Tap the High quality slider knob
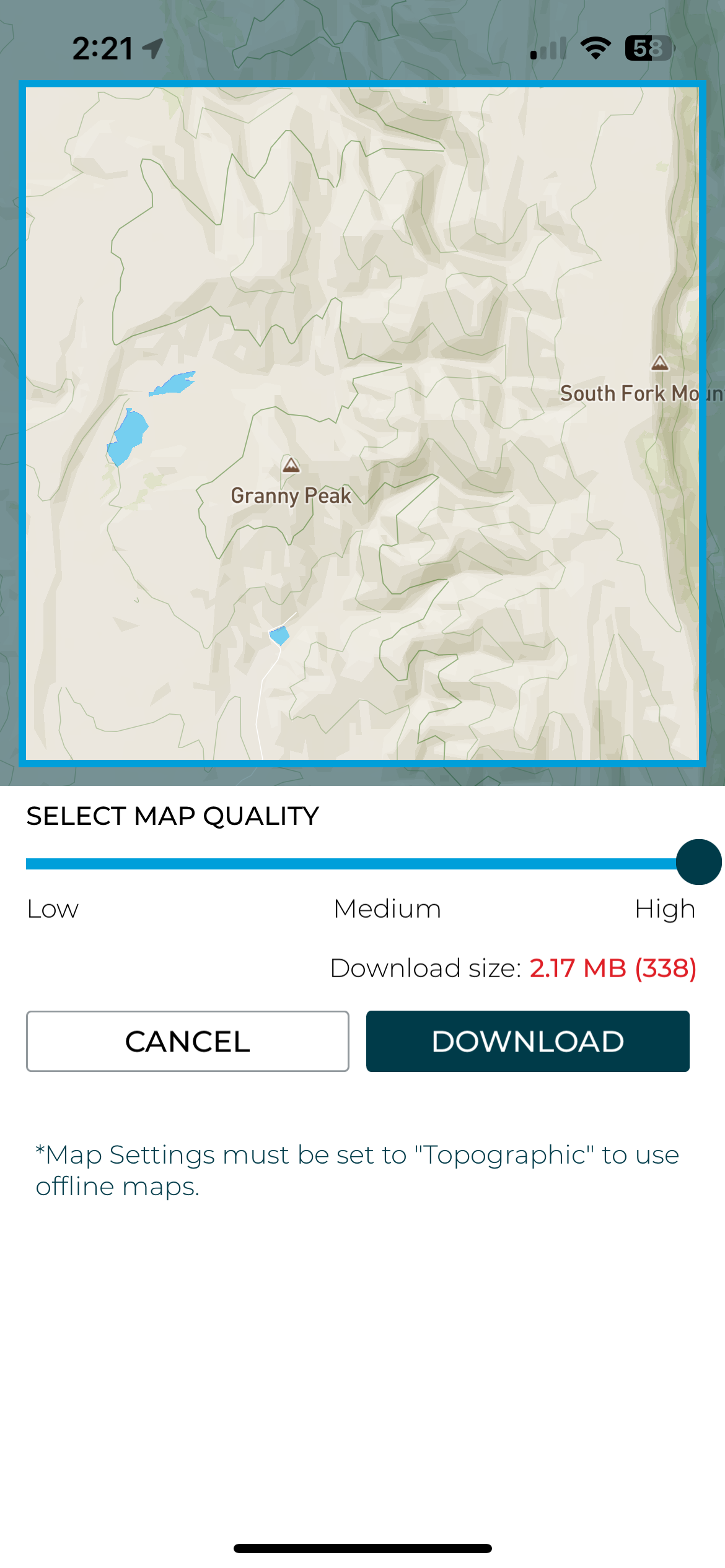 [698, 862]
